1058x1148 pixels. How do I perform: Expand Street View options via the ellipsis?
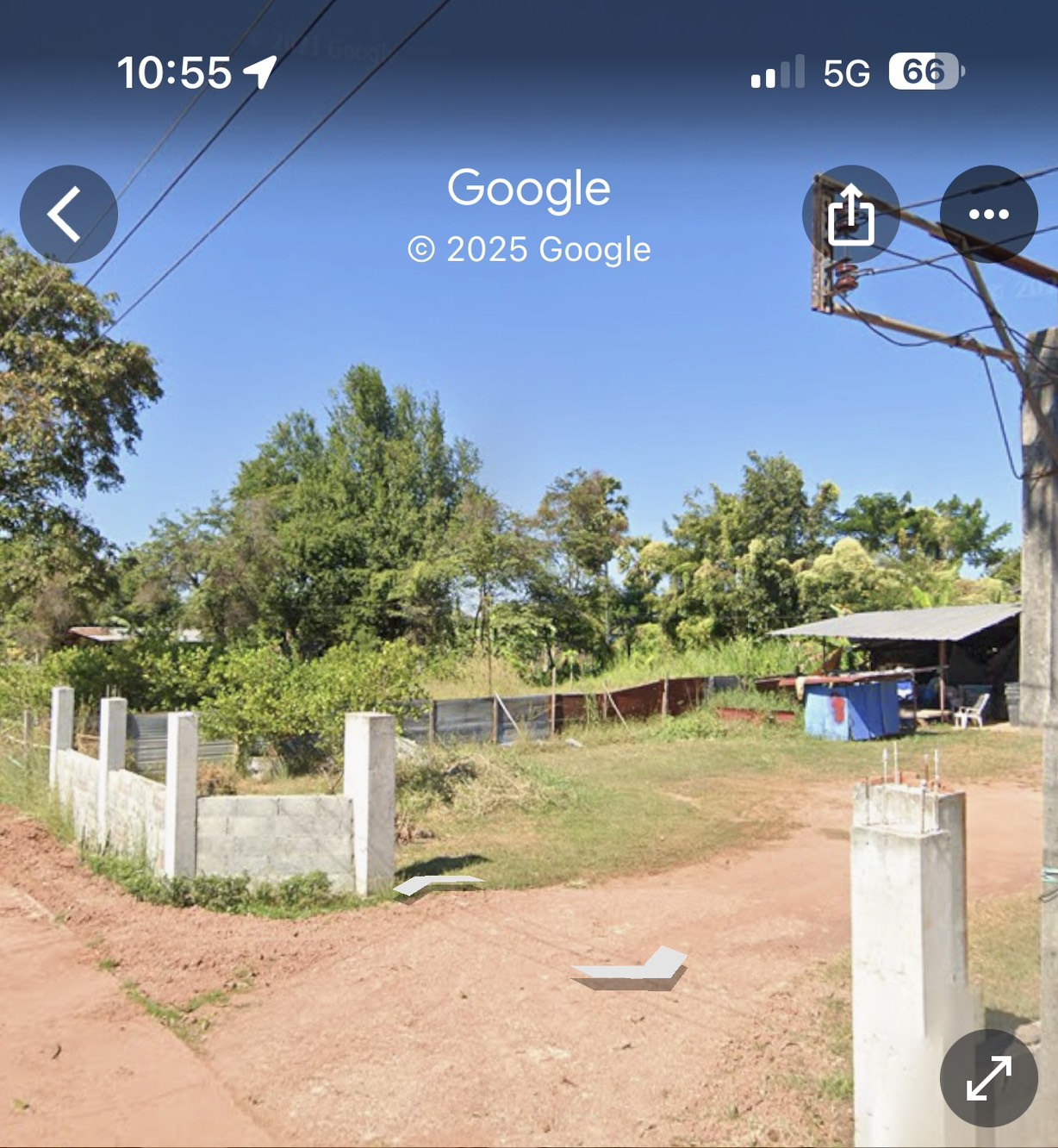pos(989,214)
